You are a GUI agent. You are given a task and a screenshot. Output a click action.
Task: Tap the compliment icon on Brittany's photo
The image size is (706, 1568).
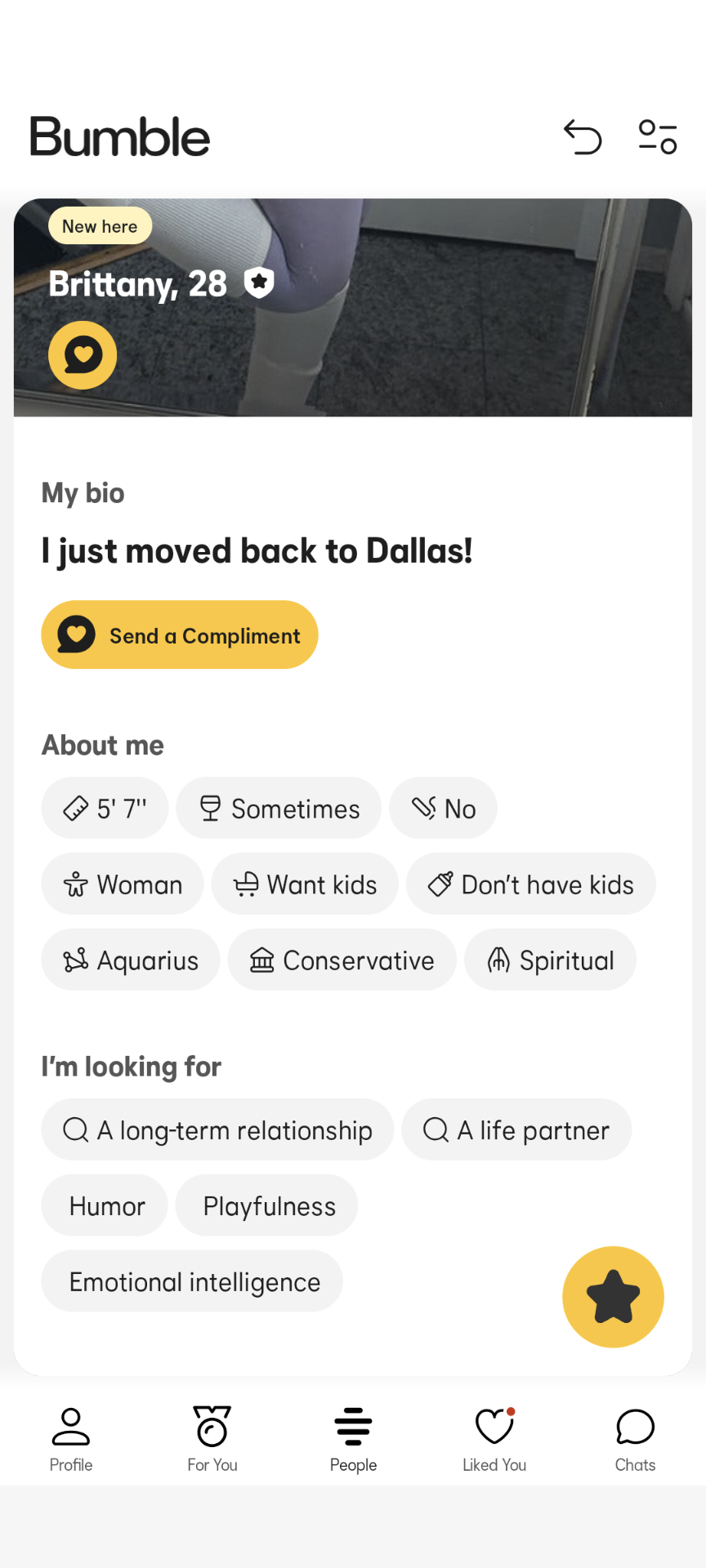(x=83, y=355)
